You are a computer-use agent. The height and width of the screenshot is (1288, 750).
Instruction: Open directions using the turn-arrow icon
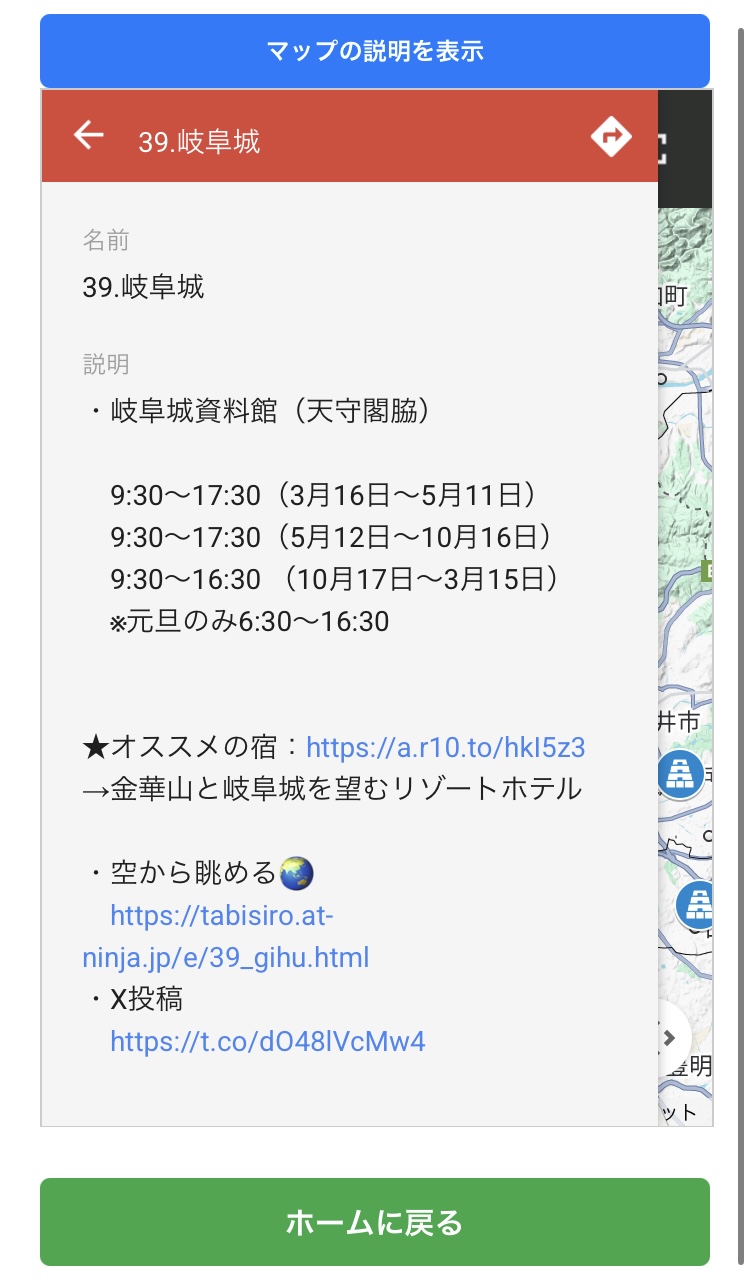coord(613,134)
